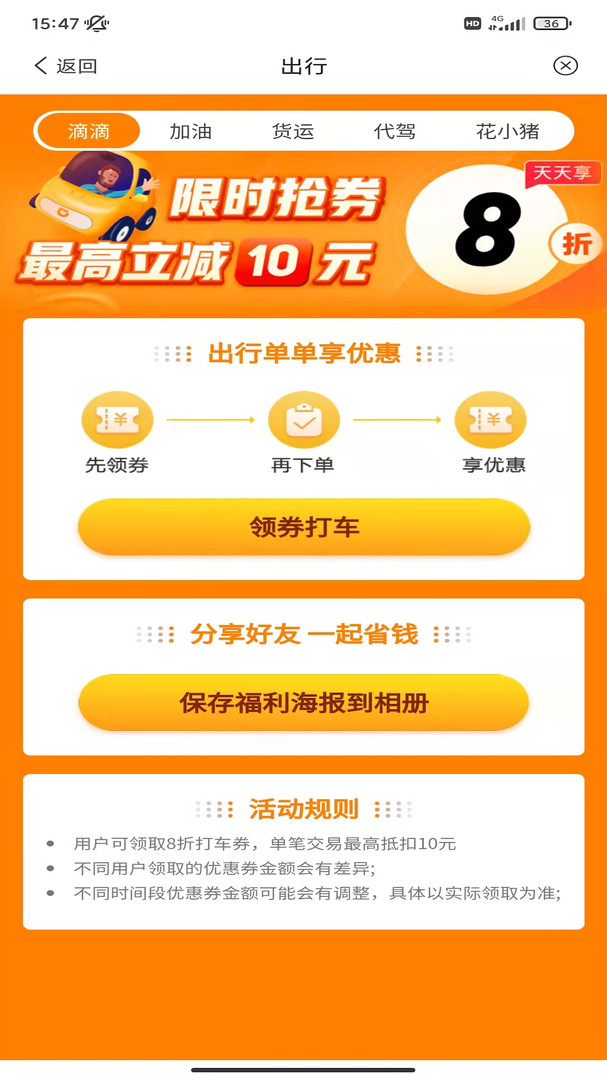Viewport: 607px width, 1080px height.
Task: Switch to the 货运 tab
Action: click(x=293, y=131)
